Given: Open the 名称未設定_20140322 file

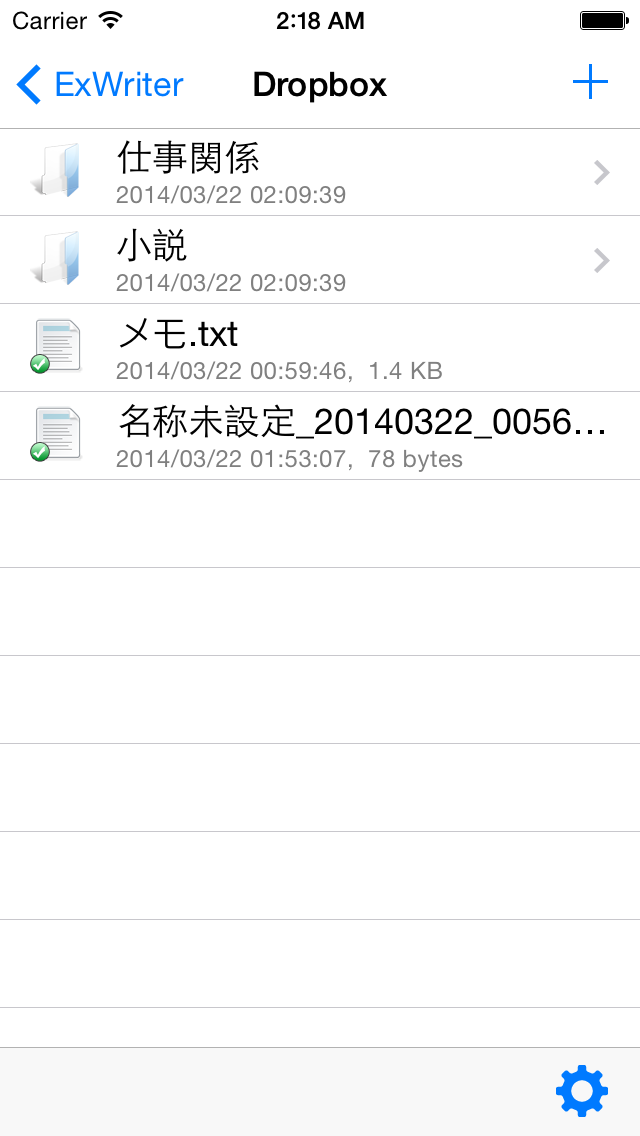Looking at the screenshot, I should pos(320,435).
